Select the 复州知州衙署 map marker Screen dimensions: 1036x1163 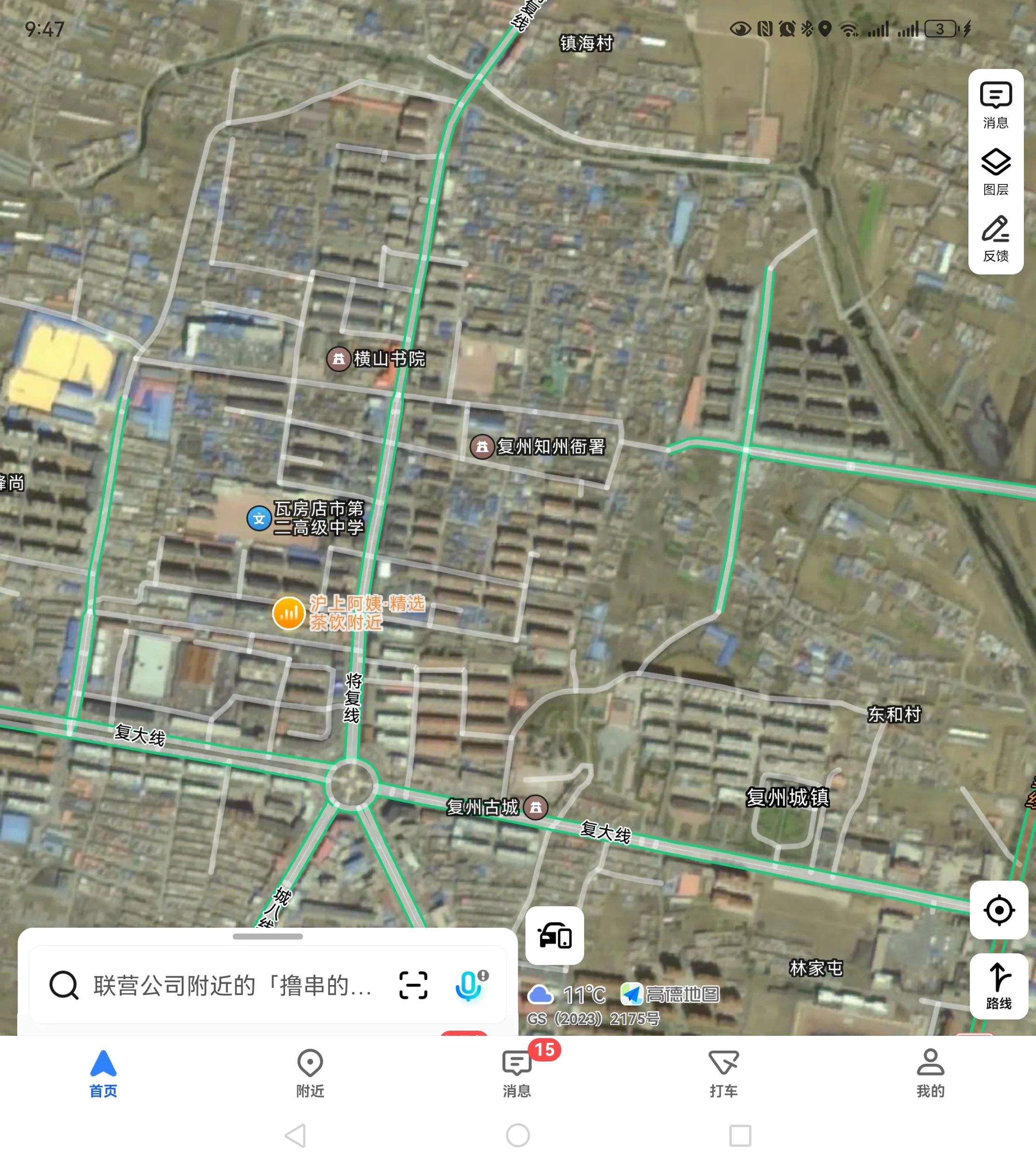pos(482,447)
